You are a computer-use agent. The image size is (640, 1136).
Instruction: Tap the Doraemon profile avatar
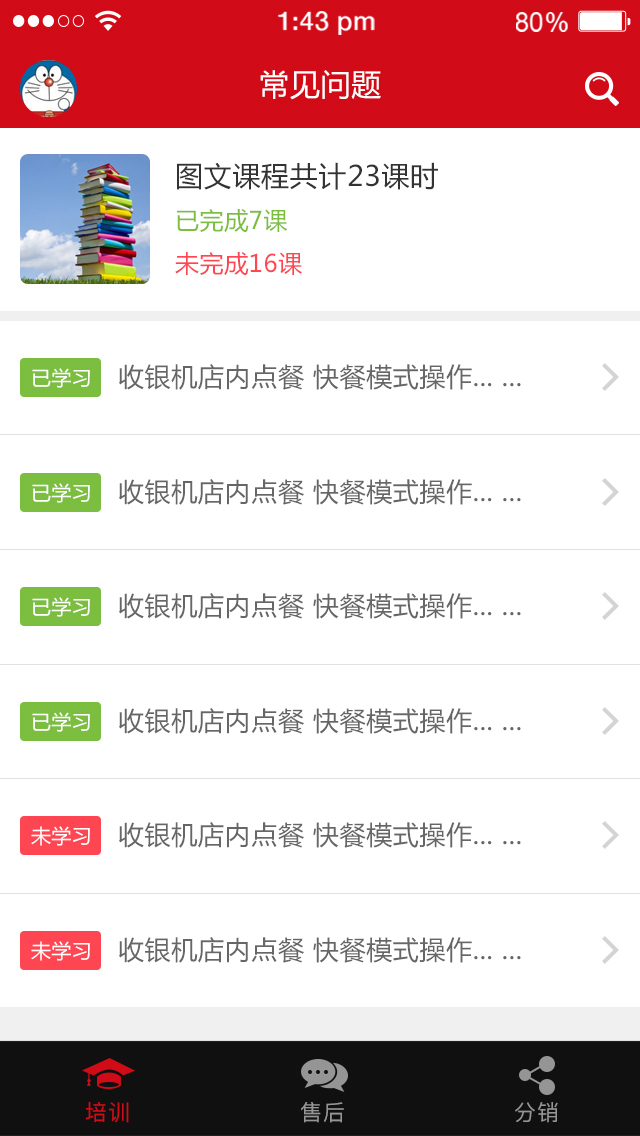(49, 89)
